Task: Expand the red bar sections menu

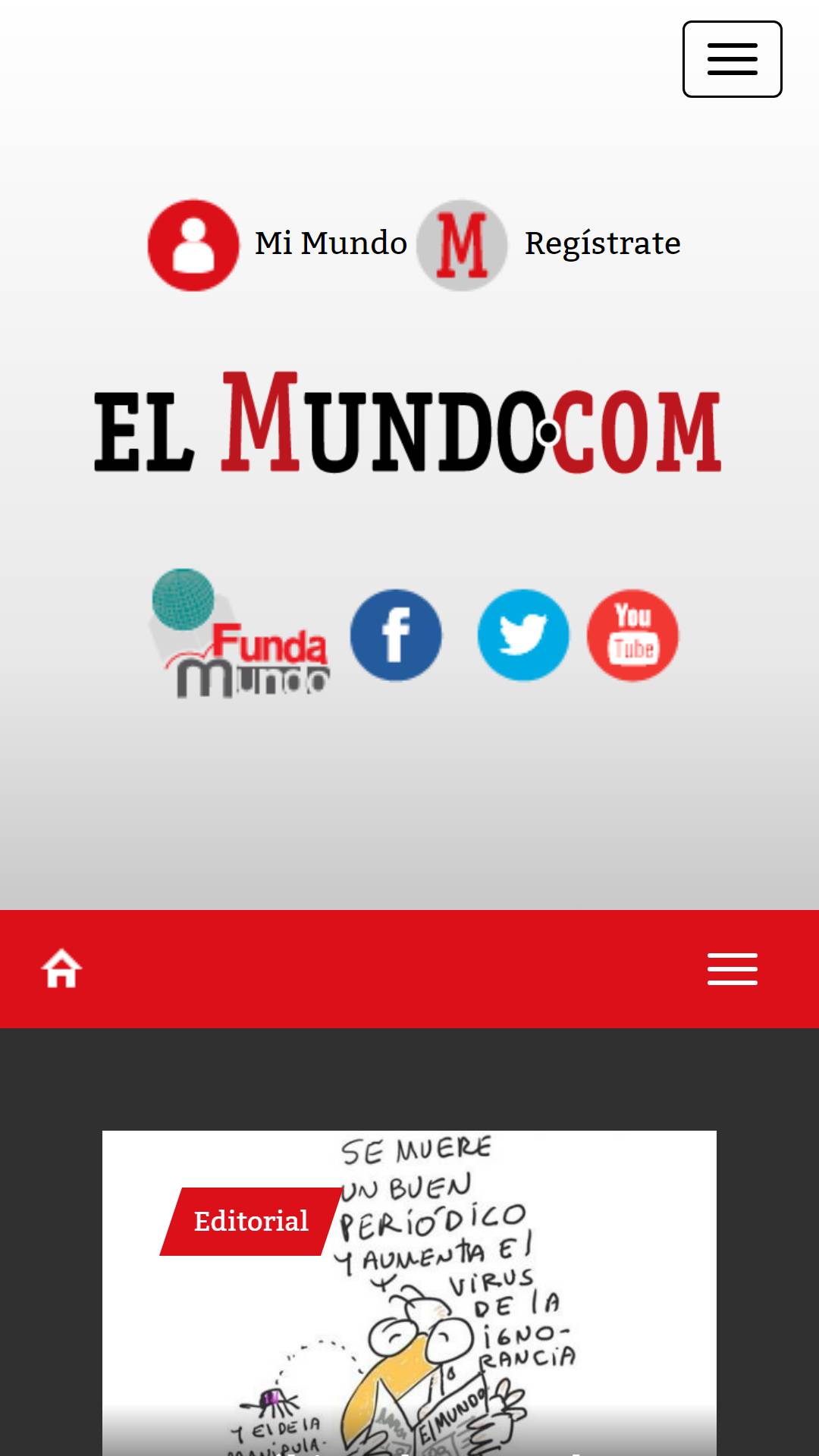Action: [733, 969]
